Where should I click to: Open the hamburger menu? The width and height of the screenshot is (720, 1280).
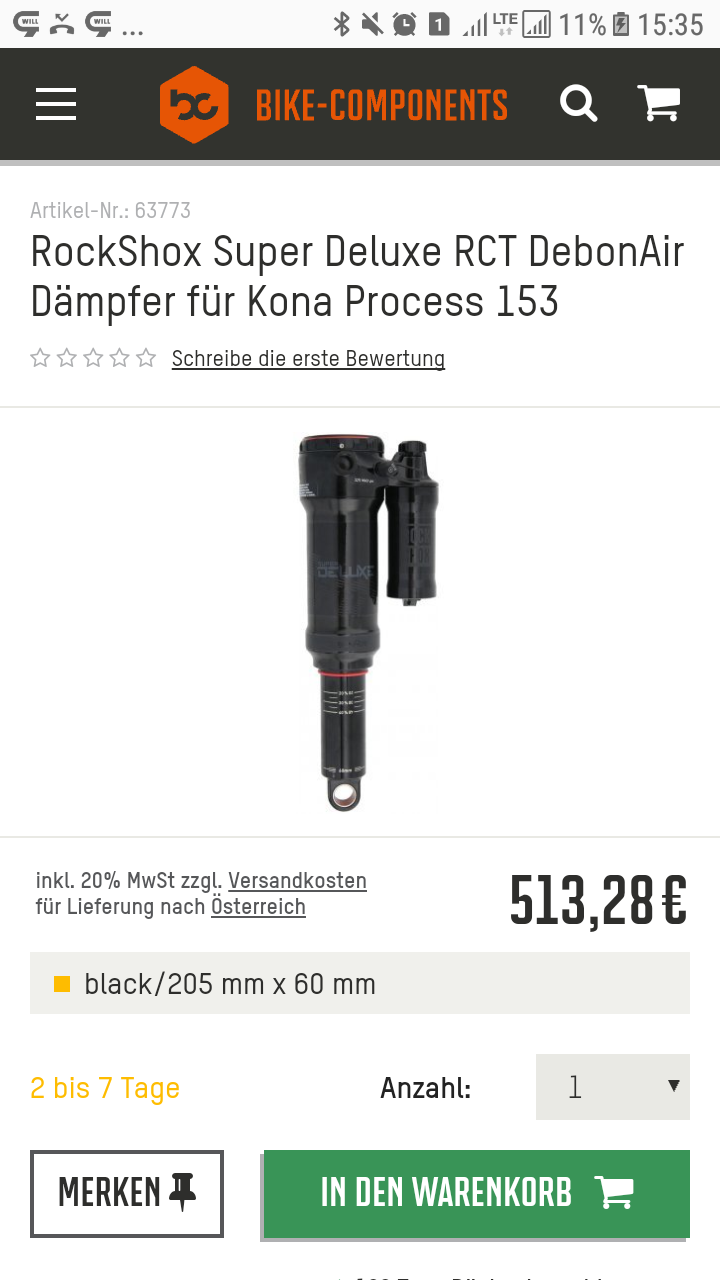click(x=56, y=104)
